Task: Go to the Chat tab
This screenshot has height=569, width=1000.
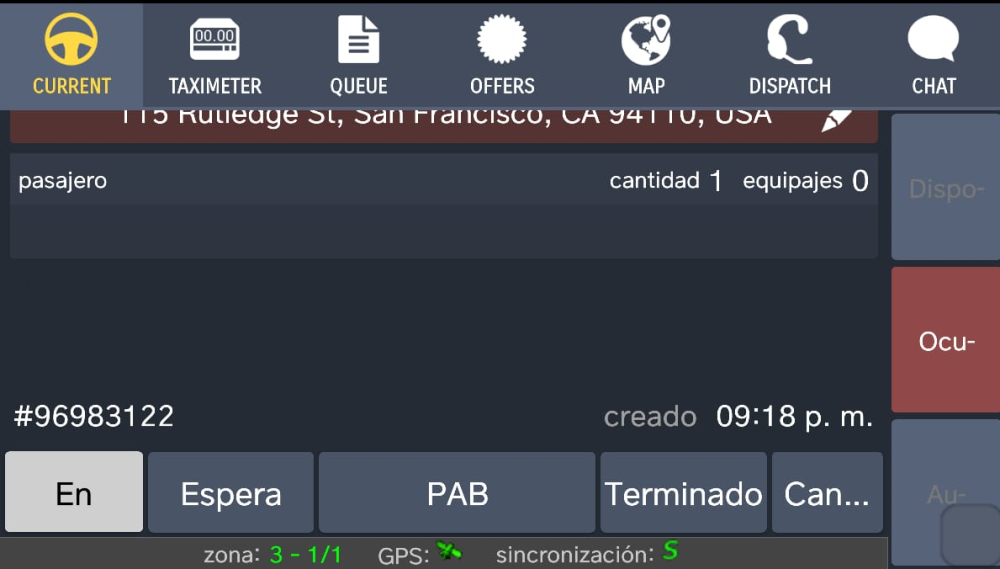Action: 933,56
